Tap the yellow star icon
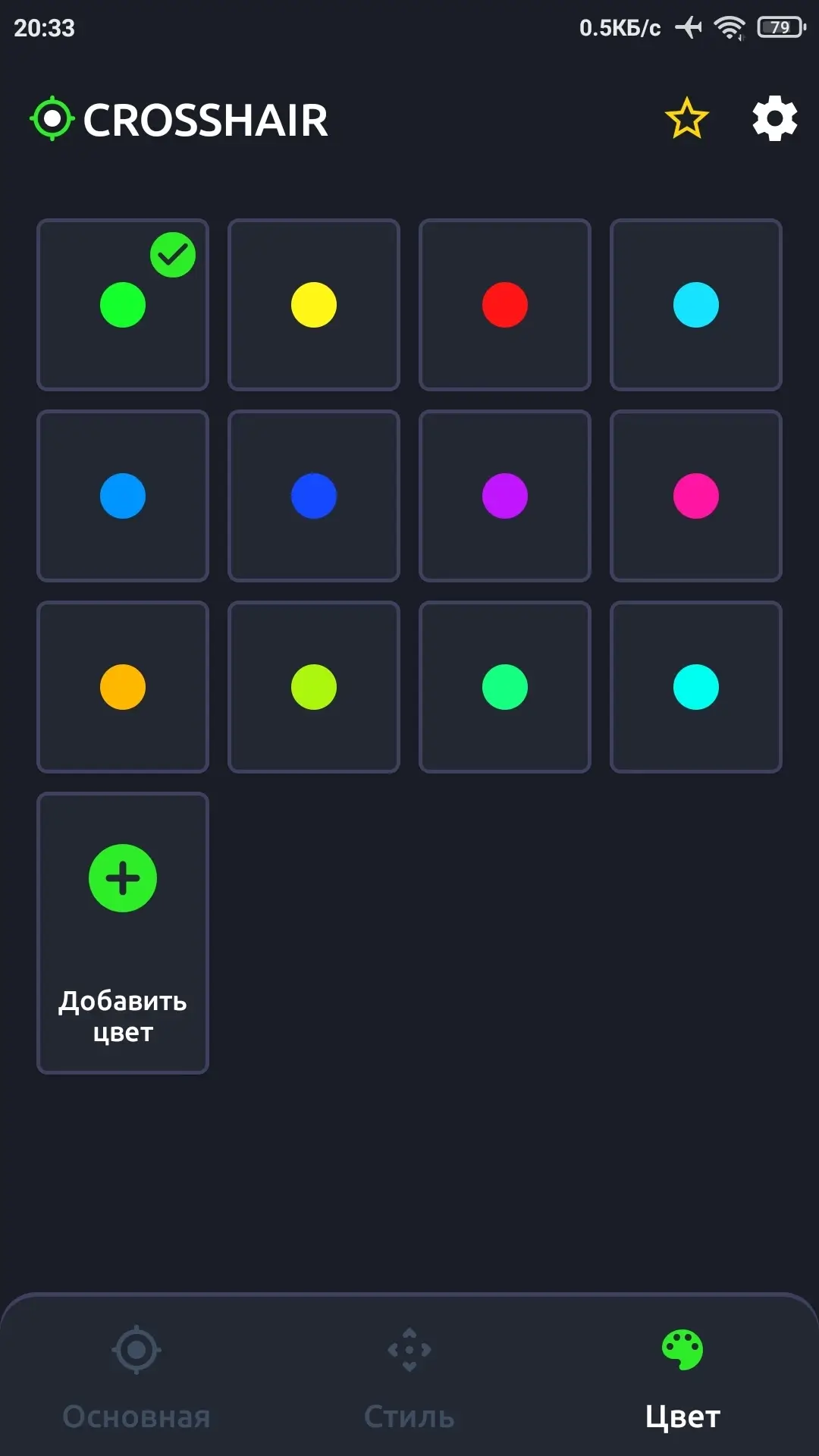This screenshot has width=819, height=1456. (x=687, y=118)
